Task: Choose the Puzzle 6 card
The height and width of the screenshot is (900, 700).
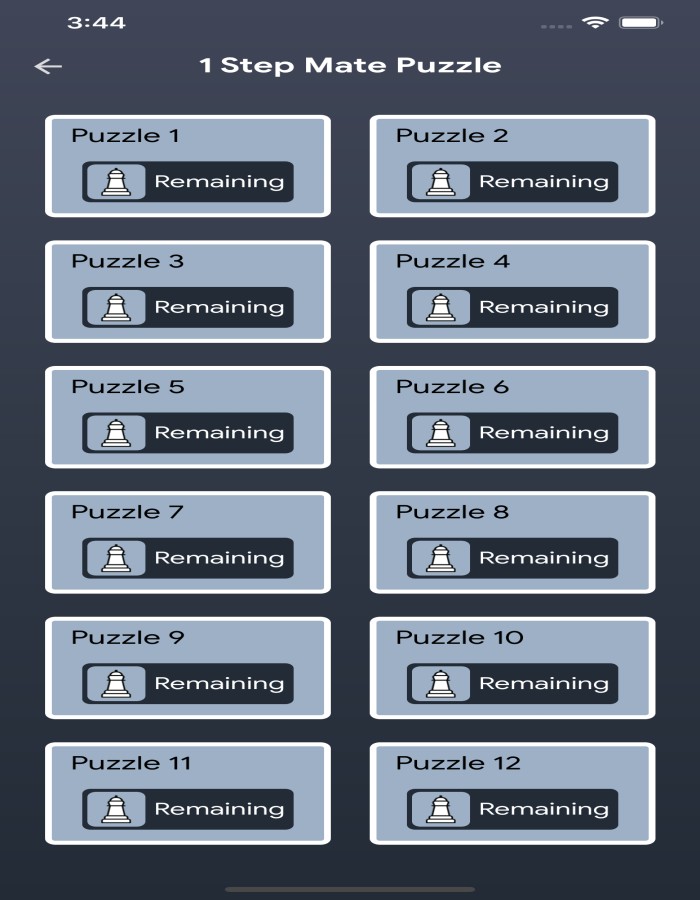Action: 512,417
